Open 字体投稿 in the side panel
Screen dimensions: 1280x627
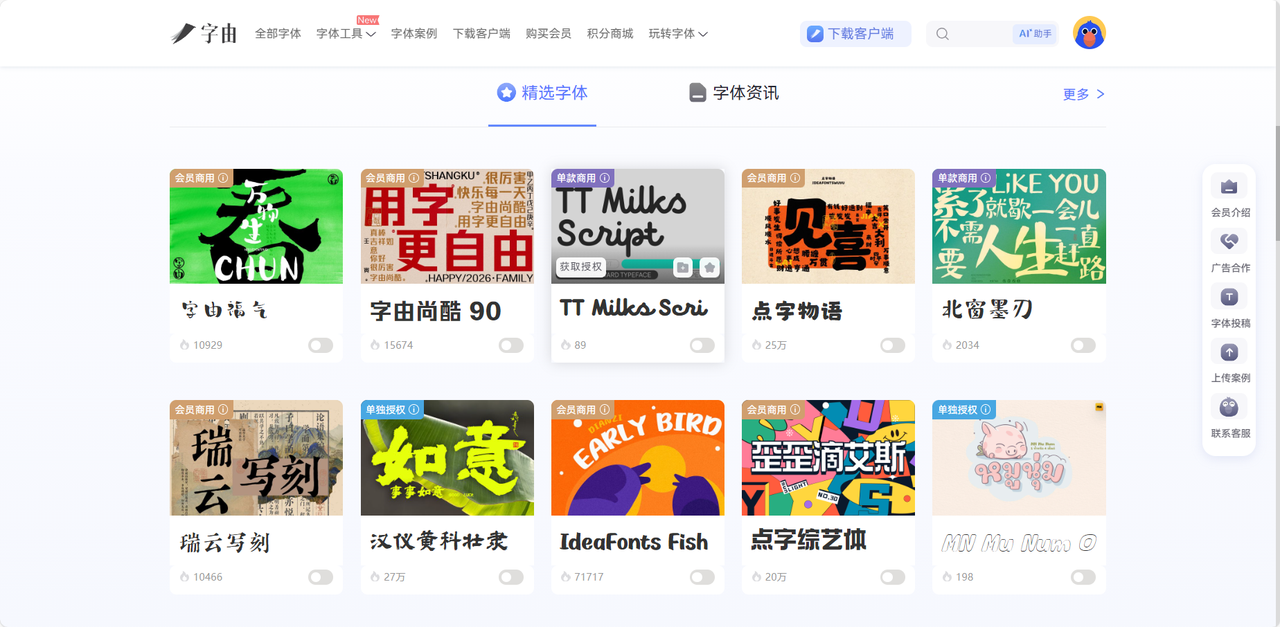tap(1230, 306)
